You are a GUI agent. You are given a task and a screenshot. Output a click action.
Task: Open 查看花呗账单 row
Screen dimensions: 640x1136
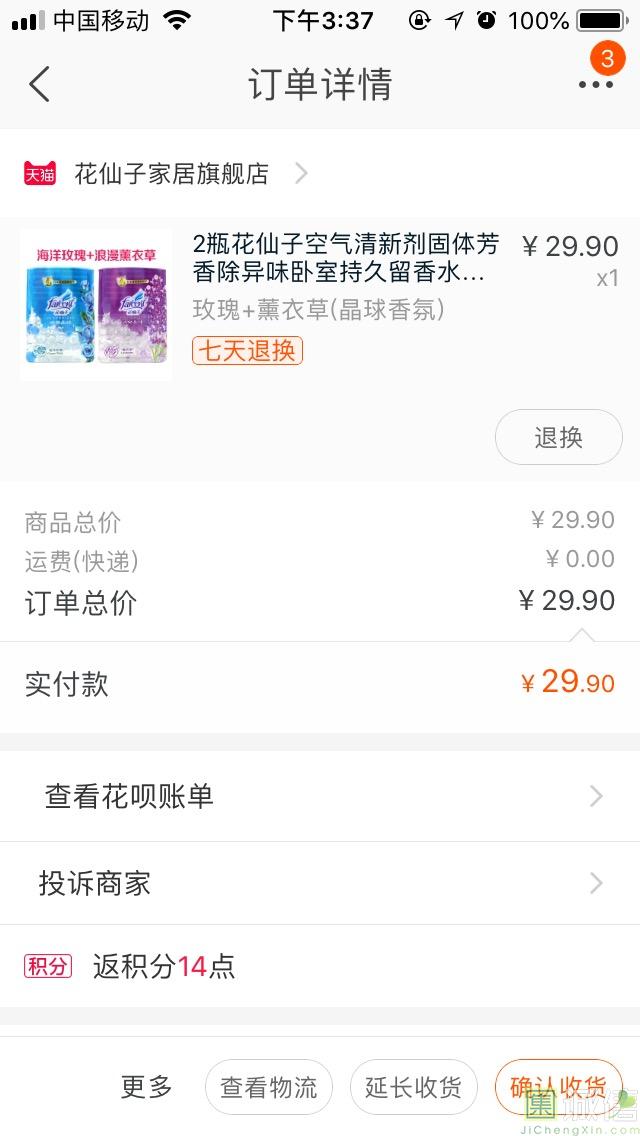pos(320,796)
